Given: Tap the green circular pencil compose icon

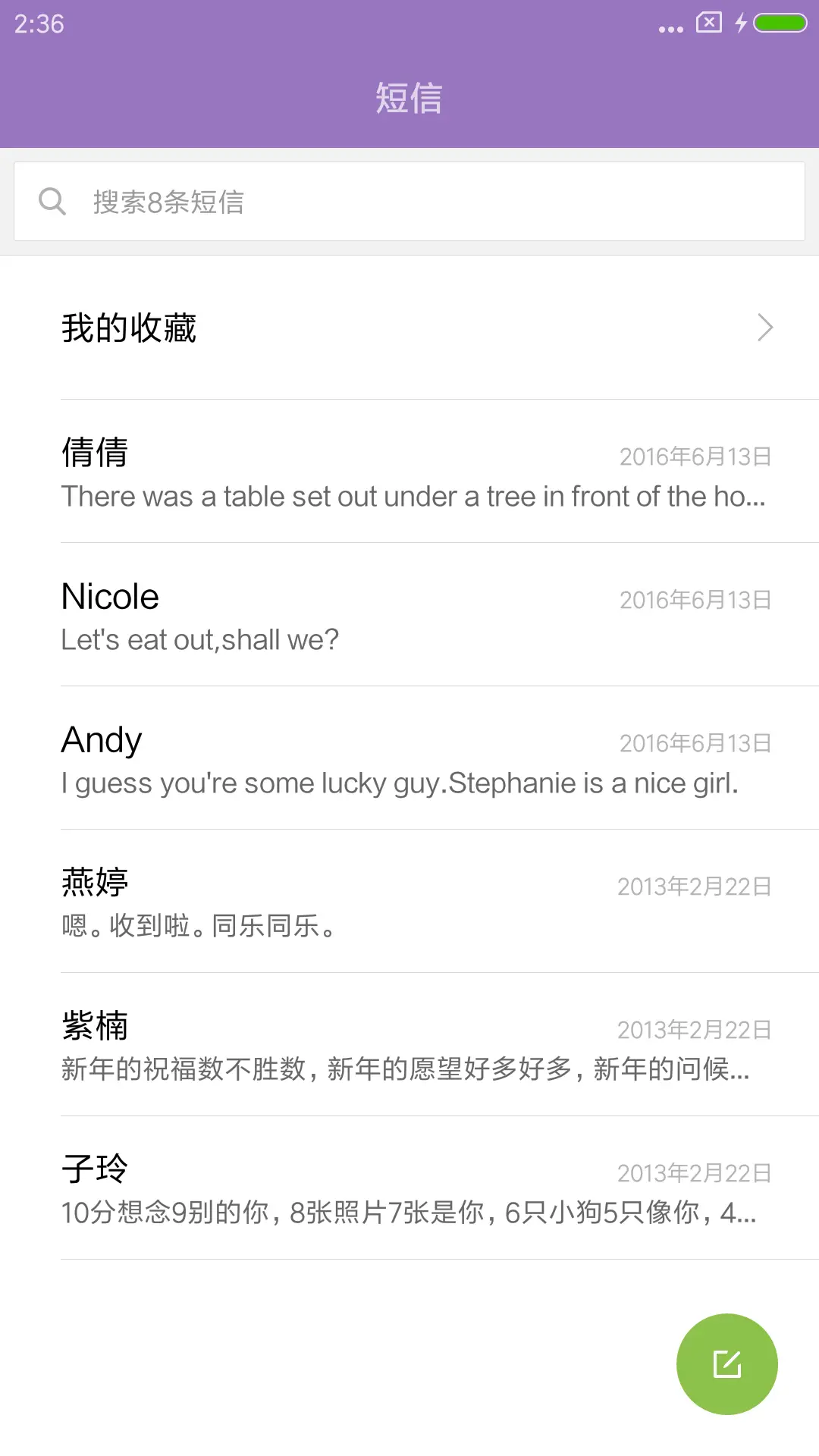Looking at the screenshot, I should tap(726, 1363).
